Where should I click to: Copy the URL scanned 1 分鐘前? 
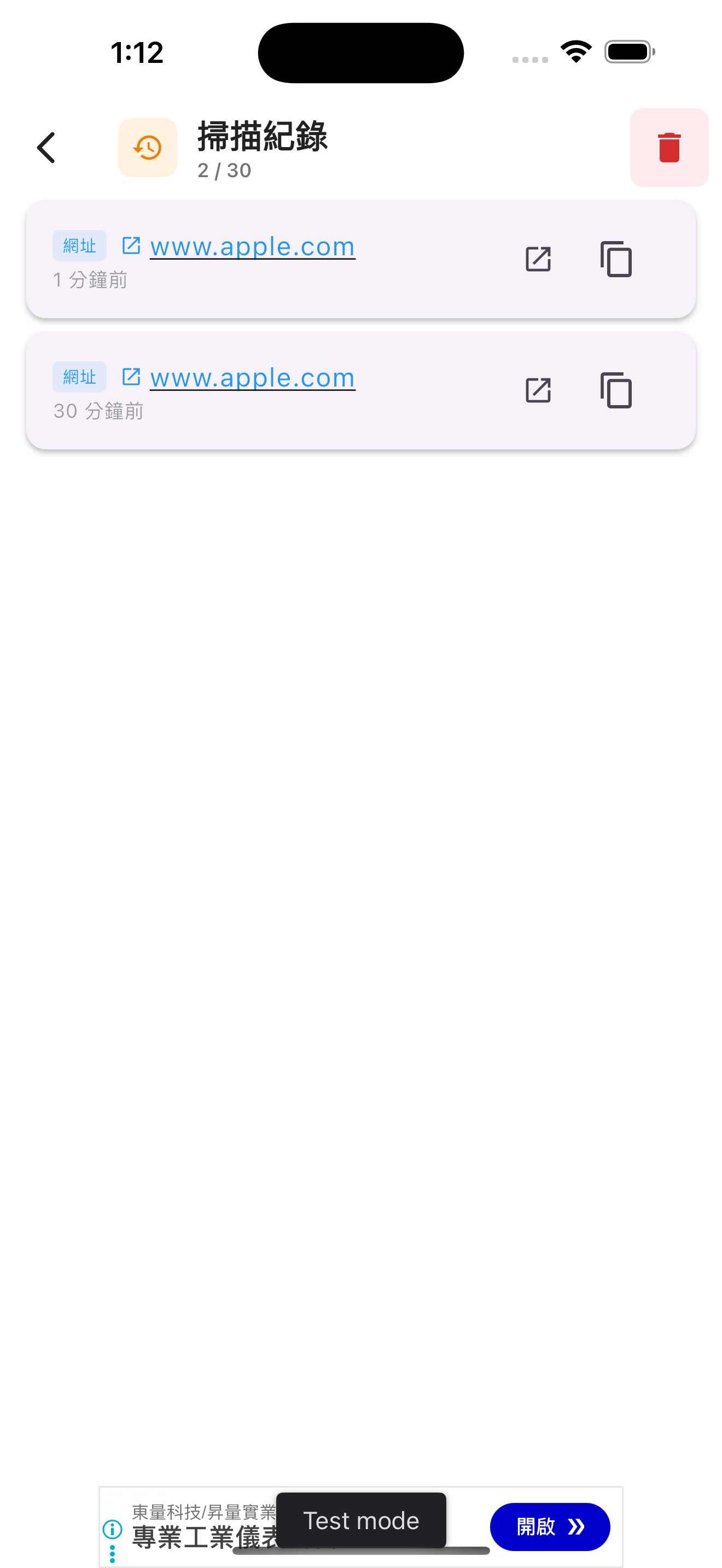[x=615, y=259]
